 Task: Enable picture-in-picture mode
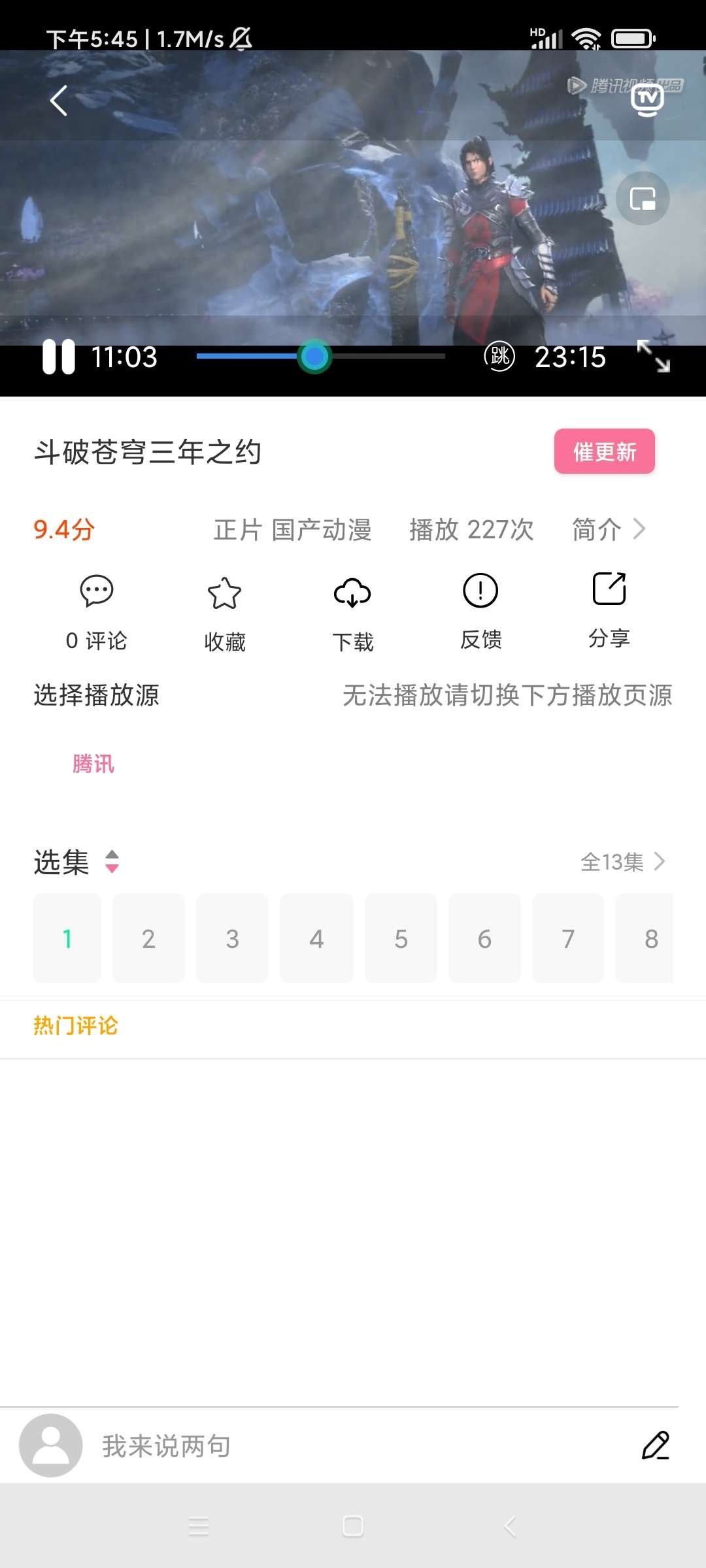tap(643, 199)
